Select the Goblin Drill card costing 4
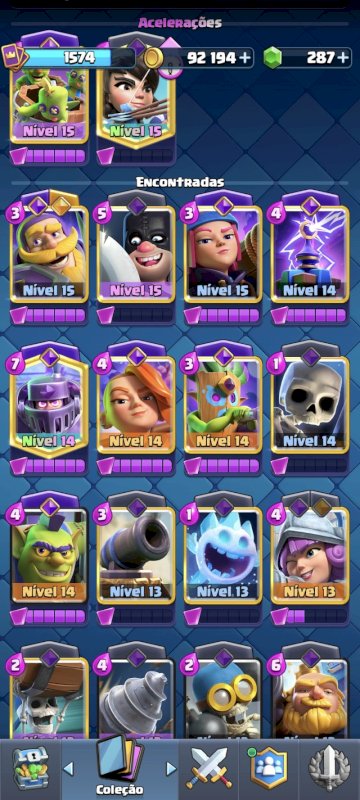The image size is (360, 800). click(x=136, y=698)
